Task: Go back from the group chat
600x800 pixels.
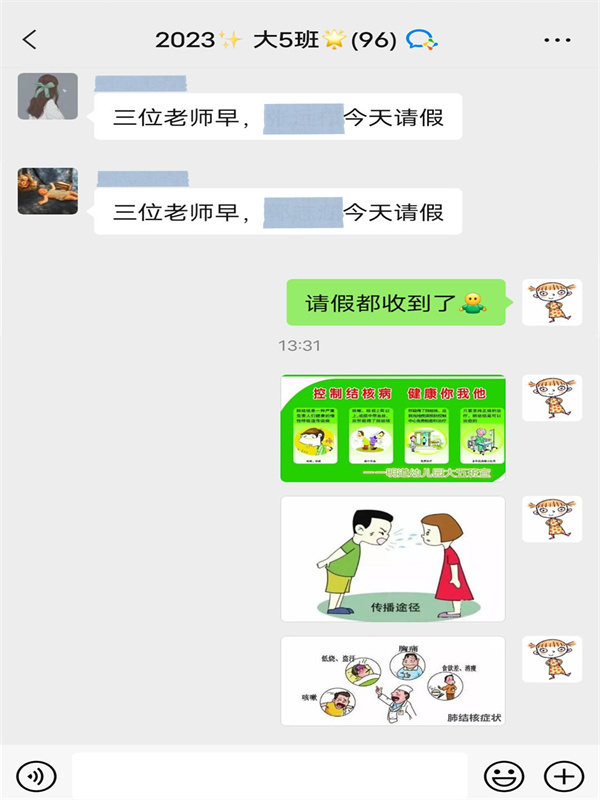Action: 29,40
